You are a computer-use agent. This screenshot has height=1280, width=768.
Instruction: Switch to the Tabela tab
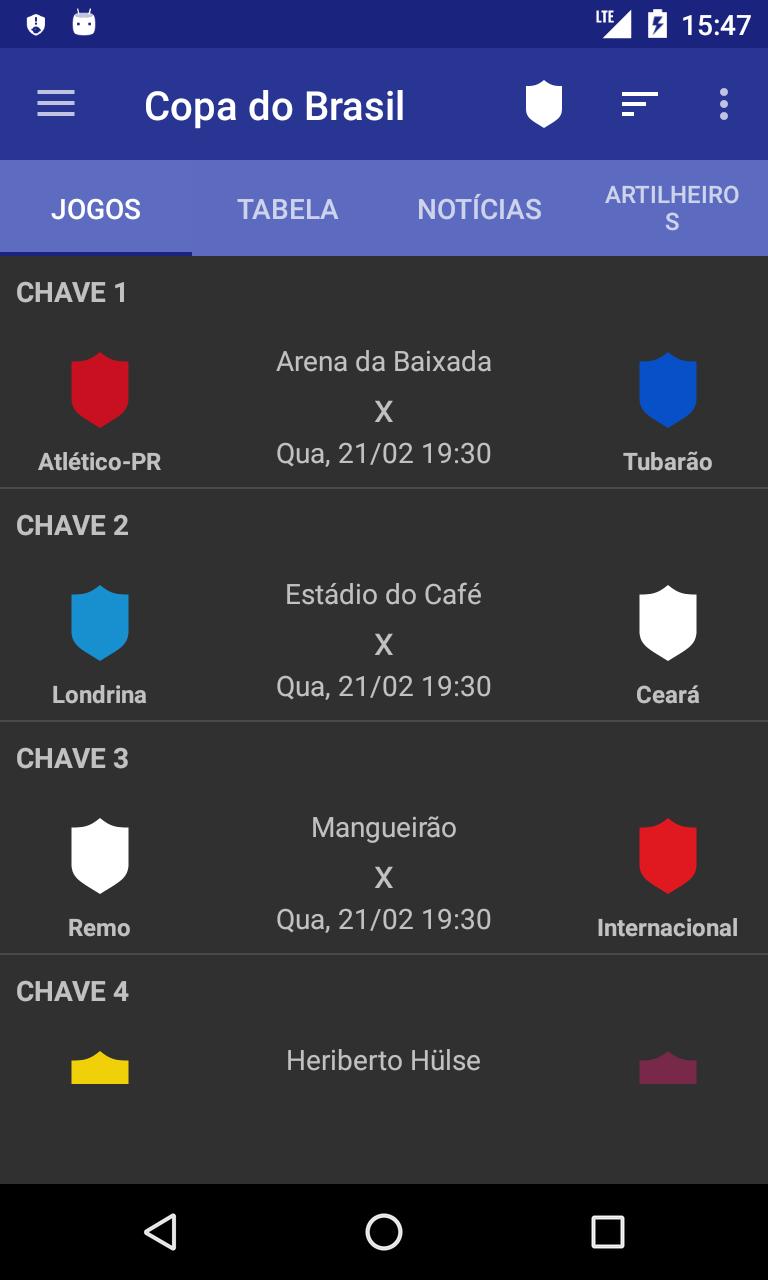288,209
